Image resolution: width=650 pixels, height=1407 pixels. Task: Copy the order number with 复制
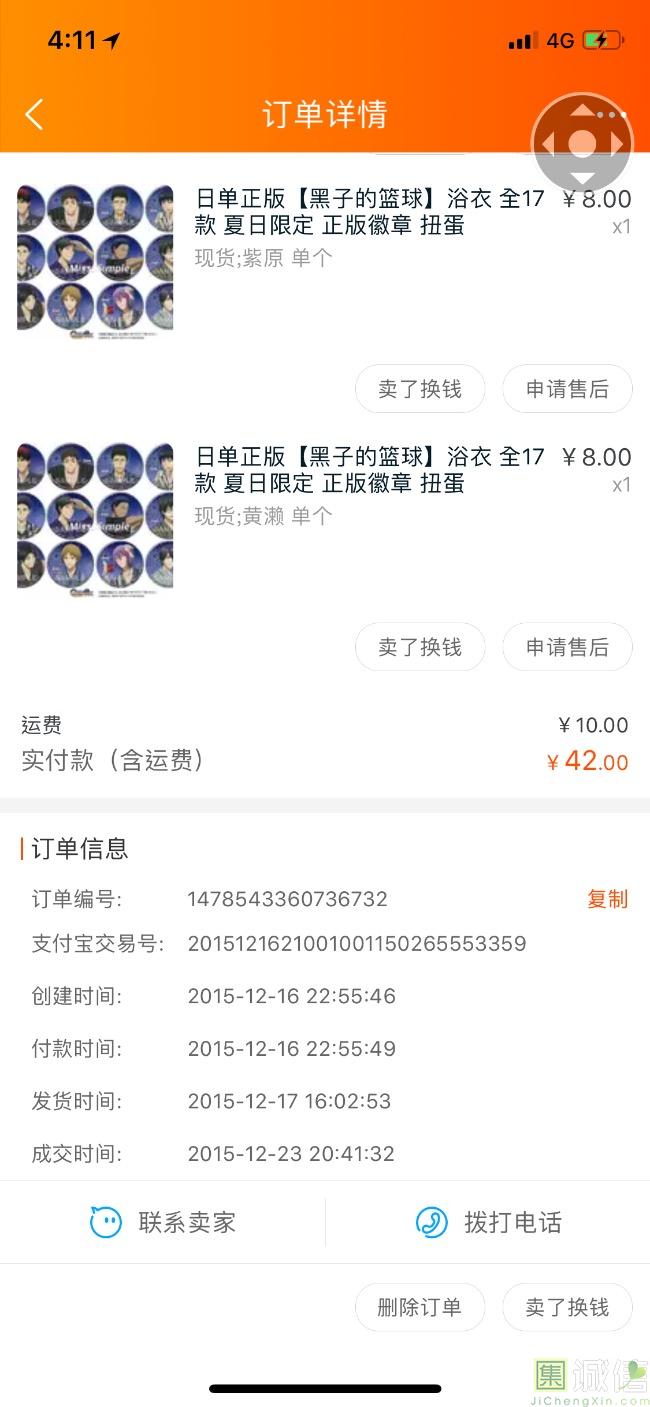point(607,899)
